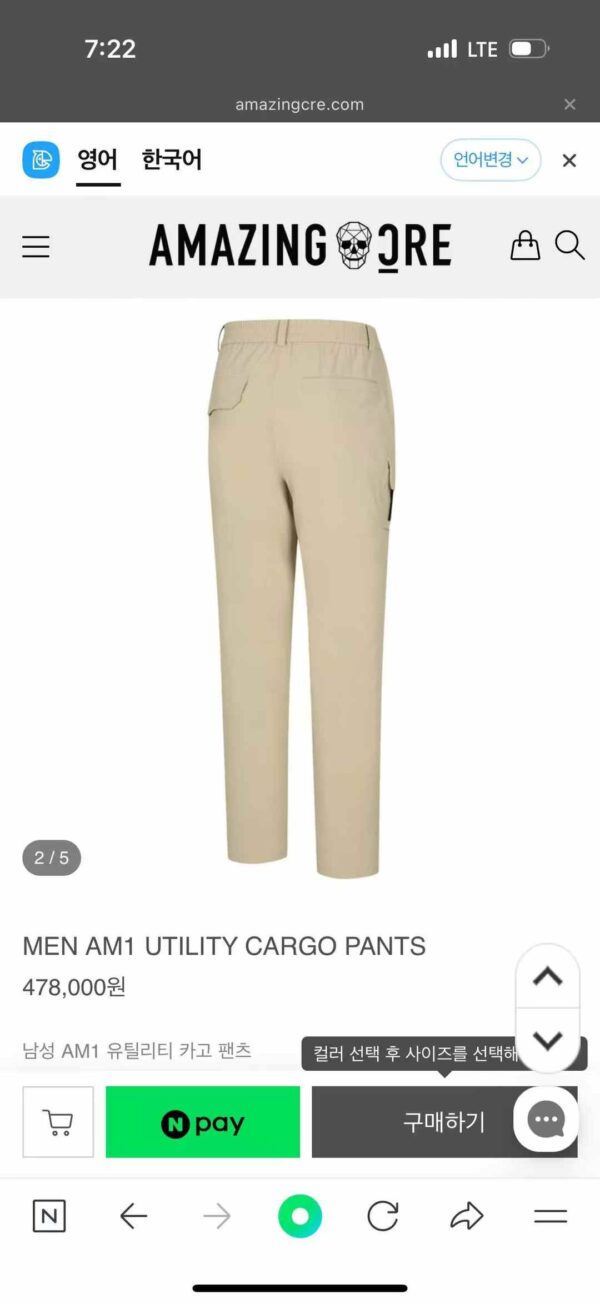Screen dimensions: 600x1304
Task: Jump to top of page
Action: coord(547,977)
